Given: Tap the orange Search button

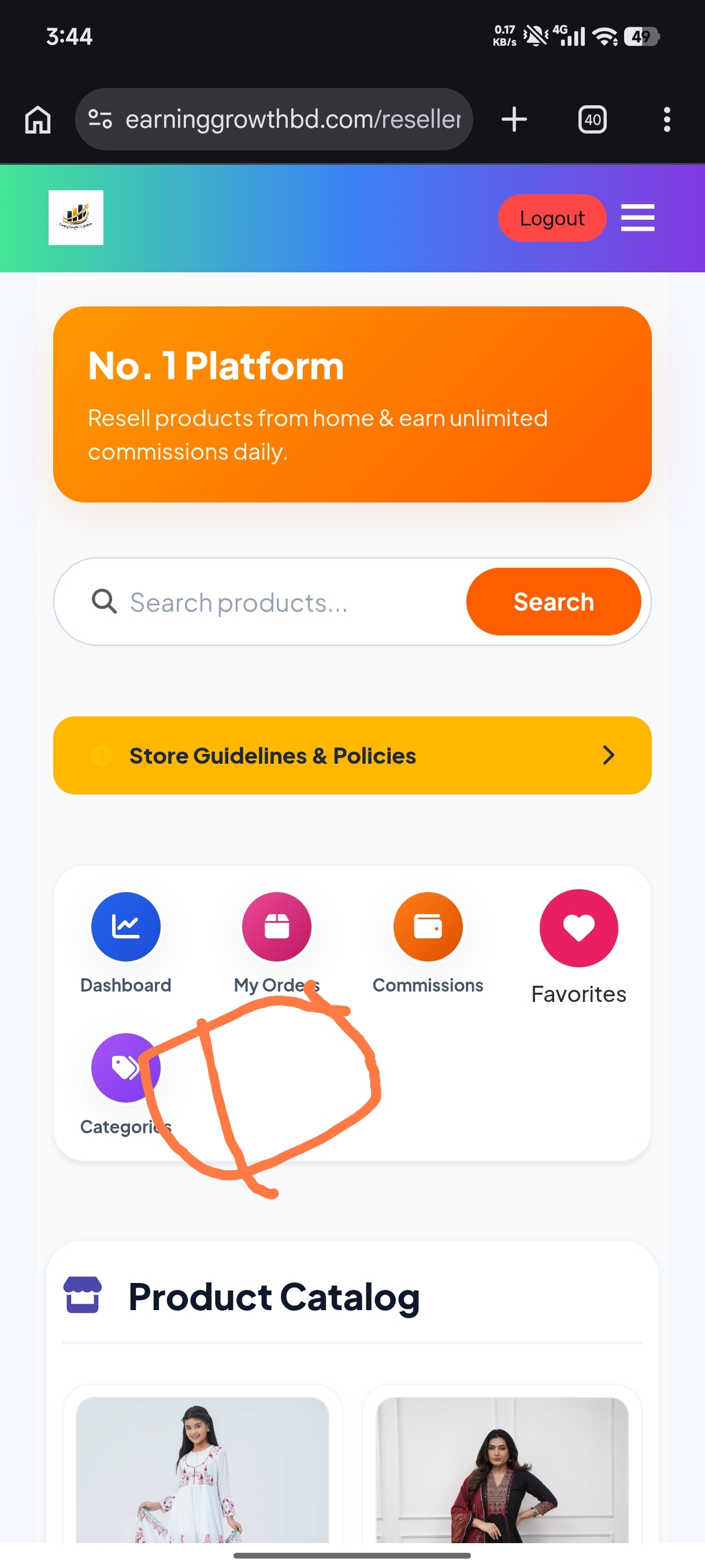Looking at the screenshot, I should coord(554,601).
